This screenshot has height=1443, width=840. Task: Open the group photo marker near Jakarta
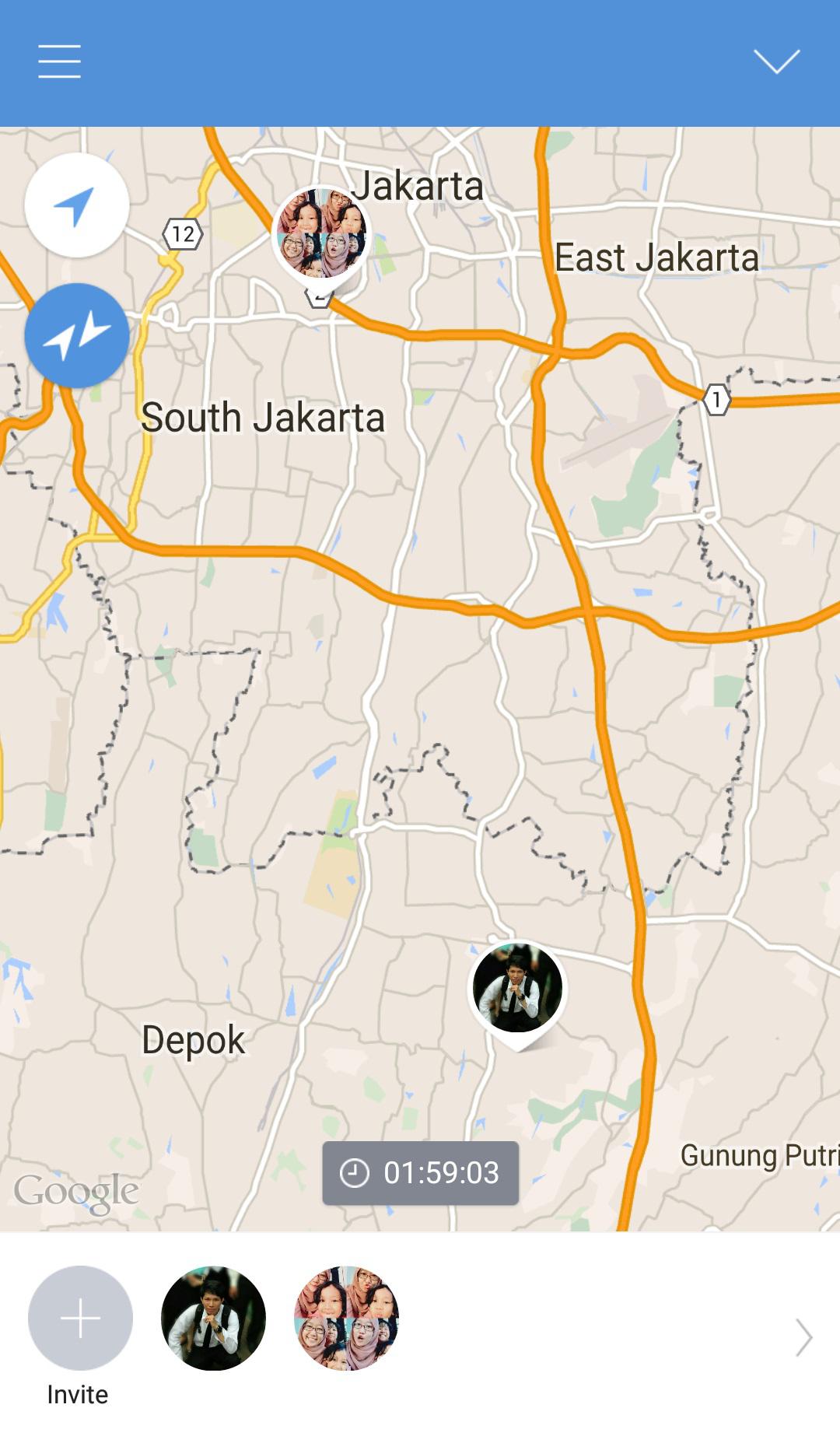coord(321,233)
